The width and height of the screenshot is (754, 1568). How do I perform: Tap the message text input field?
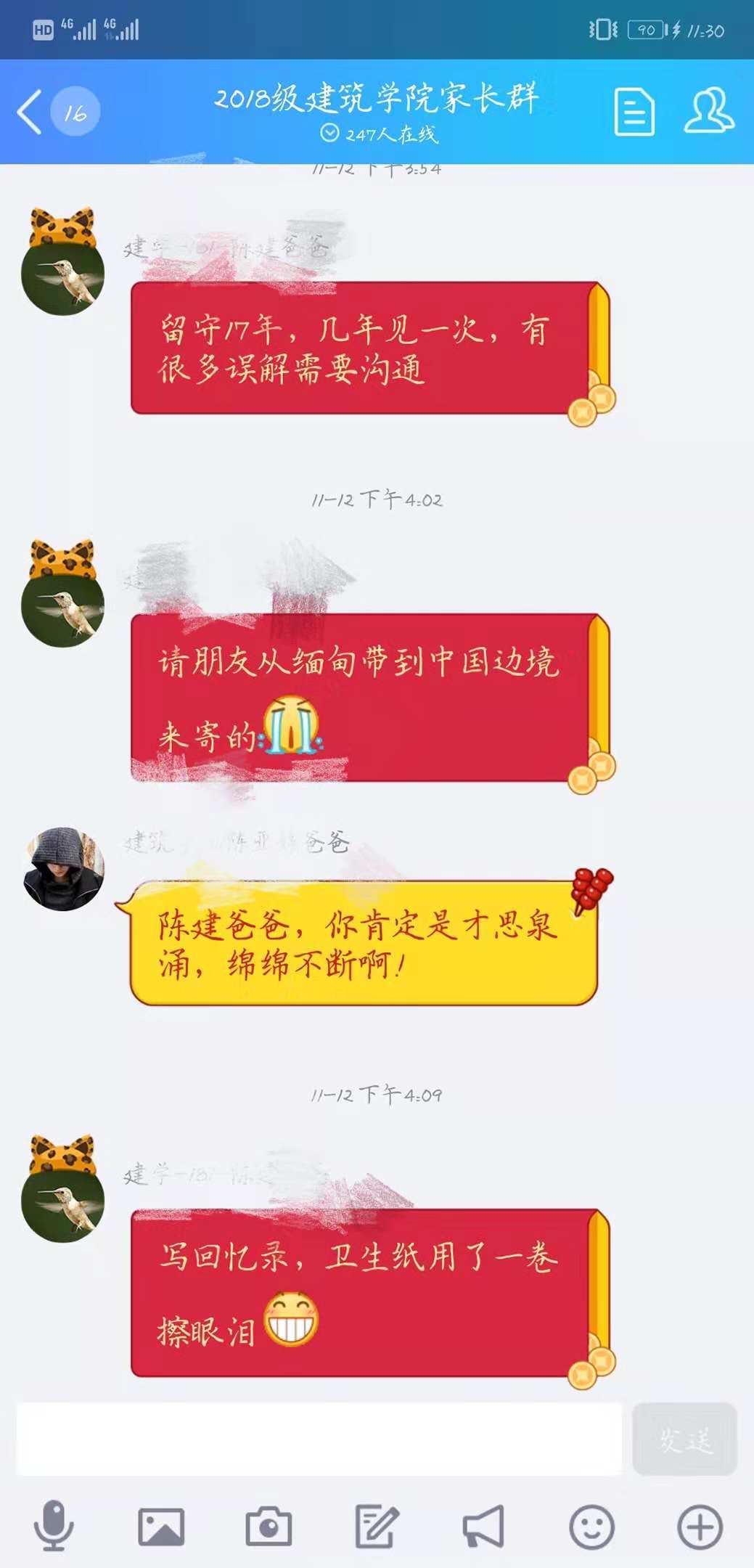(319, 1439)
